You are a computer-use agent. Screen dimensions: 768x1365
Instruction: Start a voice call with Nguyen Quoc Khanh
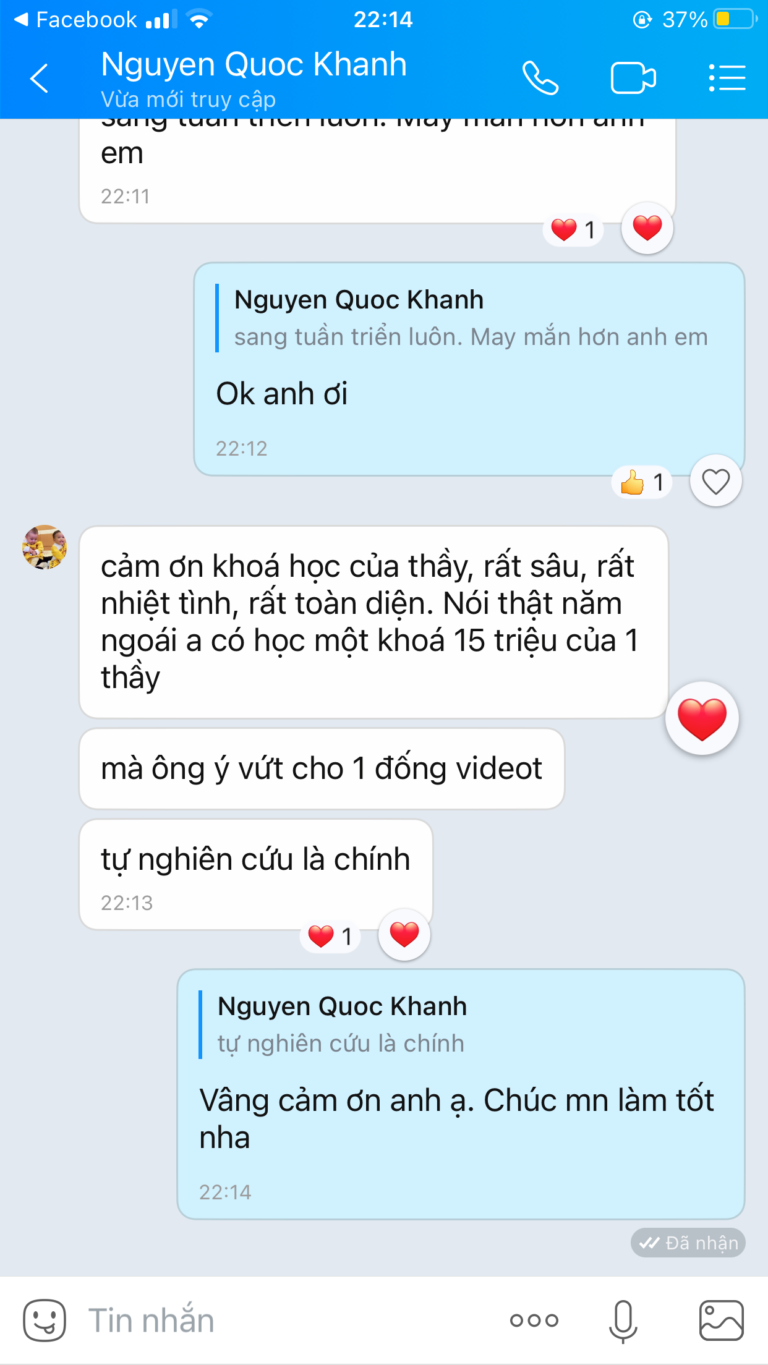pos(540,78)
